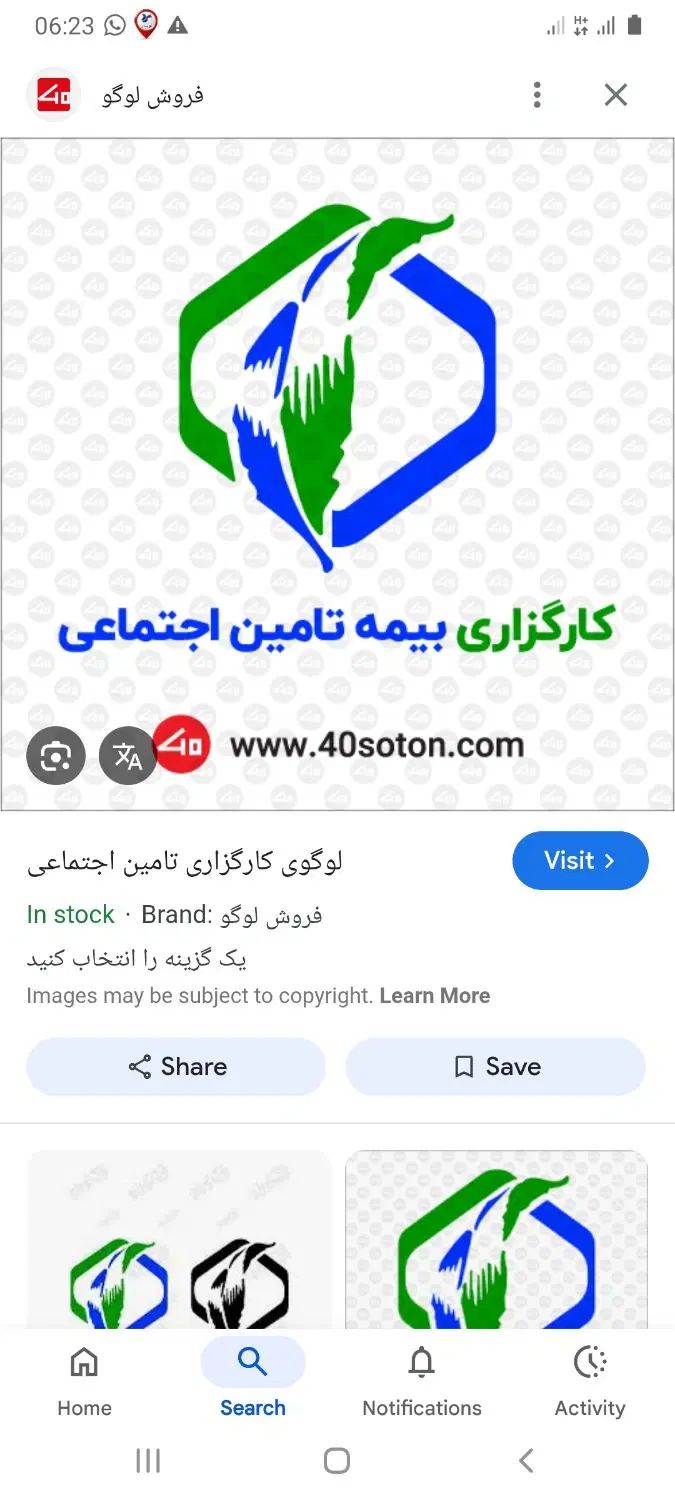Translate text in the image
Screen dimensions: 675x1500
pos(128,756)
